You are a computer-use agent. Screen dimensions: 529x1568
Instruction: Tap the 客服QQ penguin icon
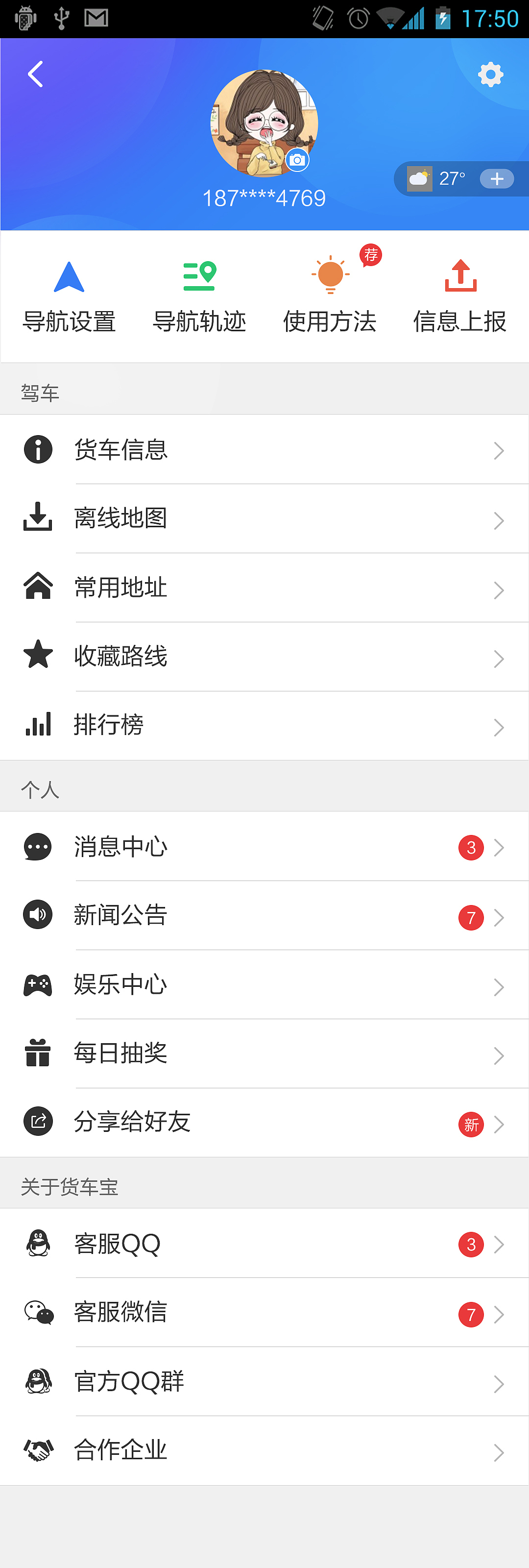coord(37,1244)
